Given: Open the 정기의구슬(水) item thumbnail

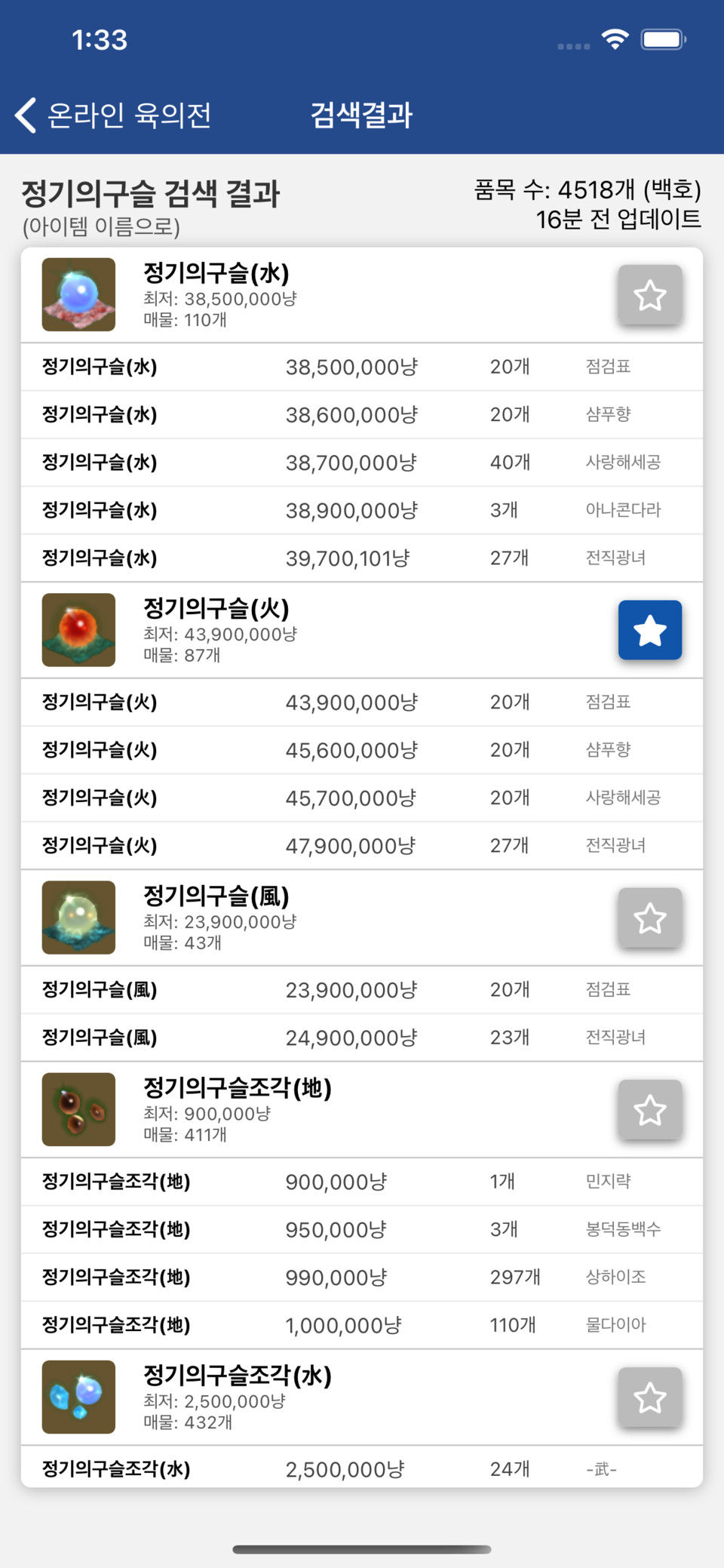Looking at the screenshot, I should pyautogui.click(x=78, y=294).
